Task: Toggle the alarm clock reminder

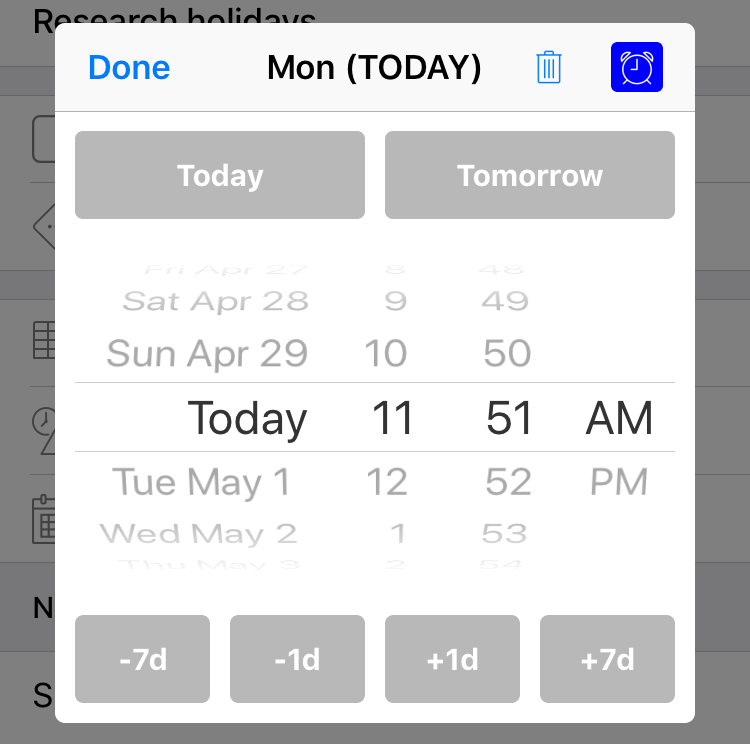Action: pyautogui.click(x=637, y=68)
